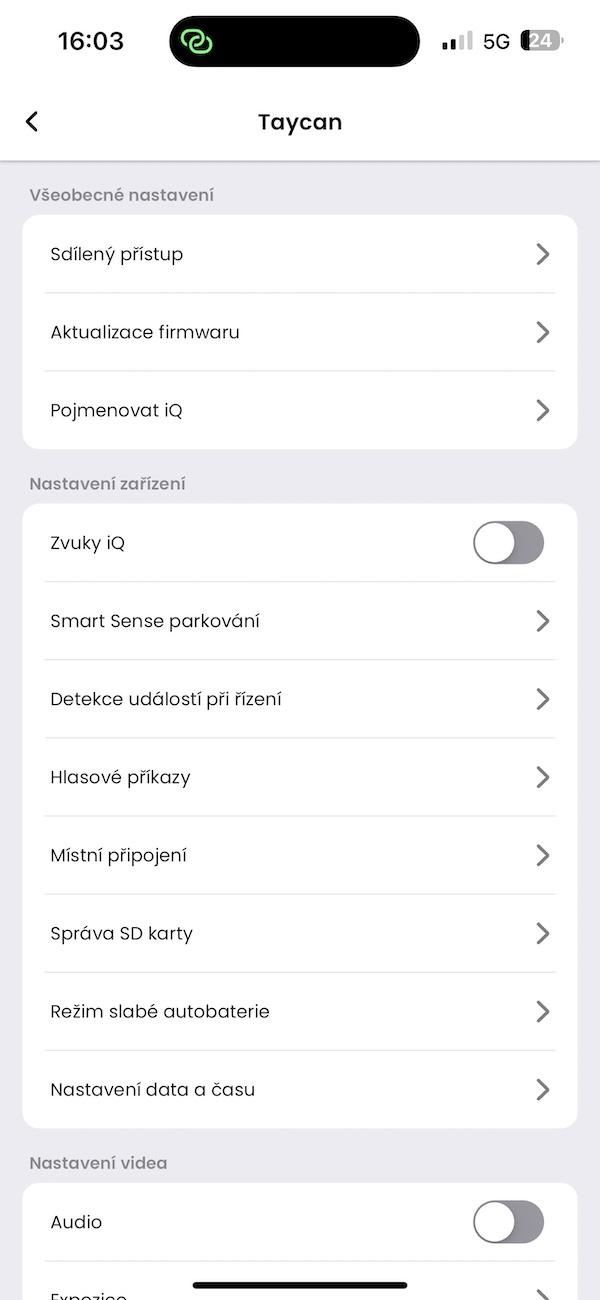The width and height of the screenshot is (600, 1300).
Task: Open Místní připojení
Action: tap(300, 855)
